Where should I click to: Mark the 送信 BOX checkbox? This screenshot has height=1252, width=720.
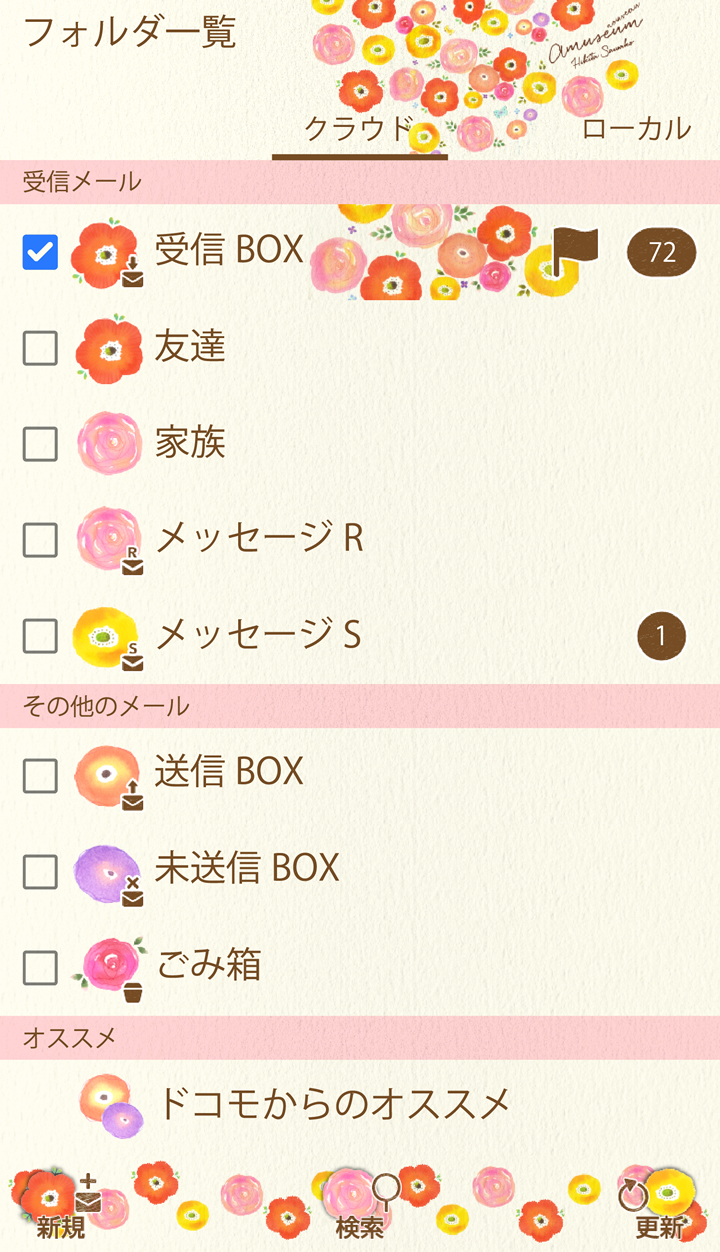click(40, 775)
